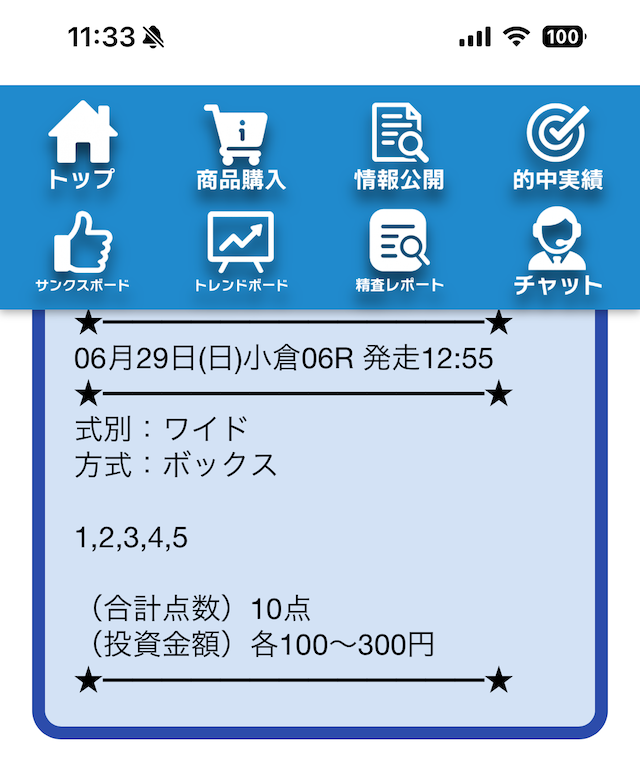Image resolution: width=640 pixels, height=761 pixels.
Task: Open the サンクスボード page
Action: [82, 251]
